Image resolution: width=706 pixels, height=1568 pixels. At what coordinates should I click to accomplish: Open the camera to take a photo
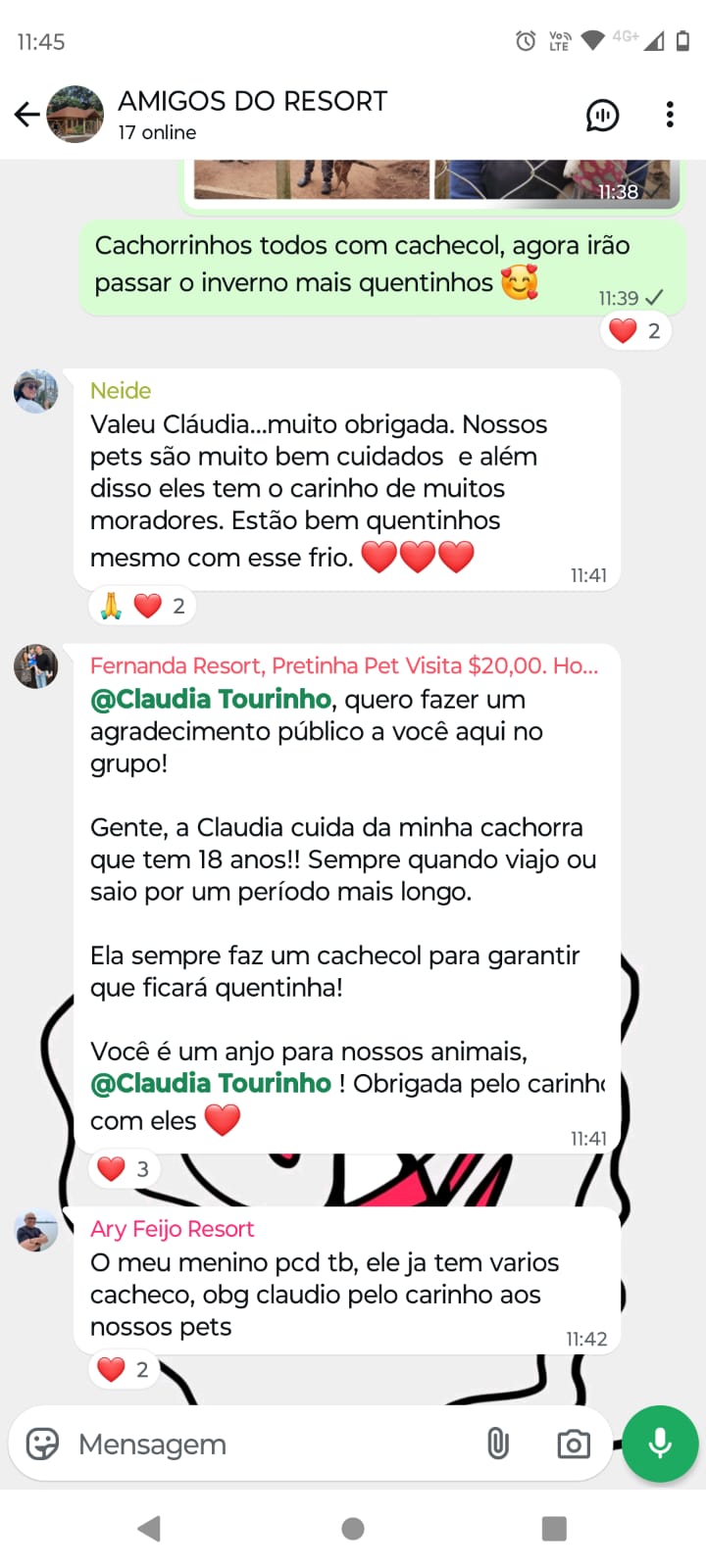pos(573,1444)
